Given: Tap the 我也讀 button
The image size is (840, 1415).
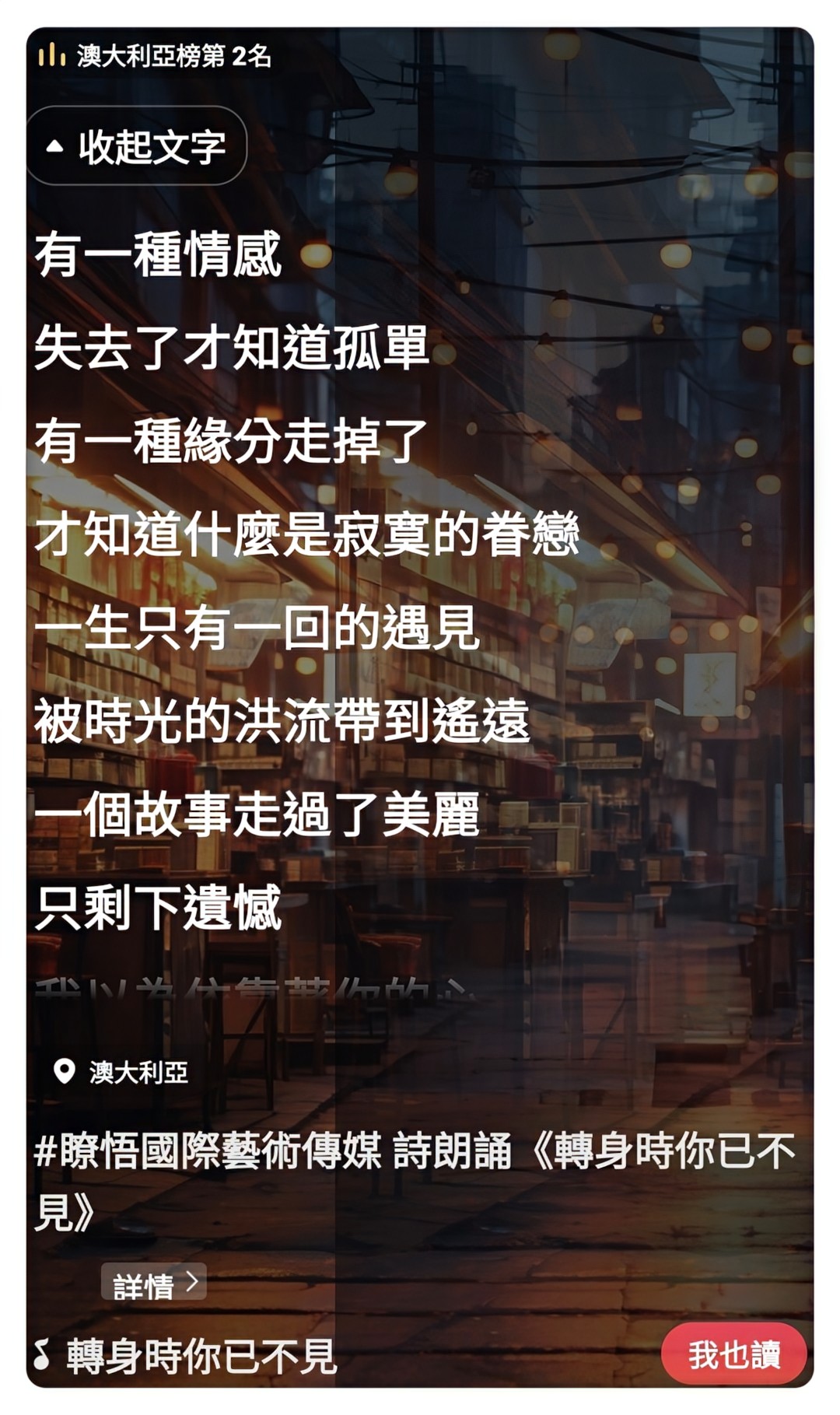Looking at the screenshot, I should 733,1354.
